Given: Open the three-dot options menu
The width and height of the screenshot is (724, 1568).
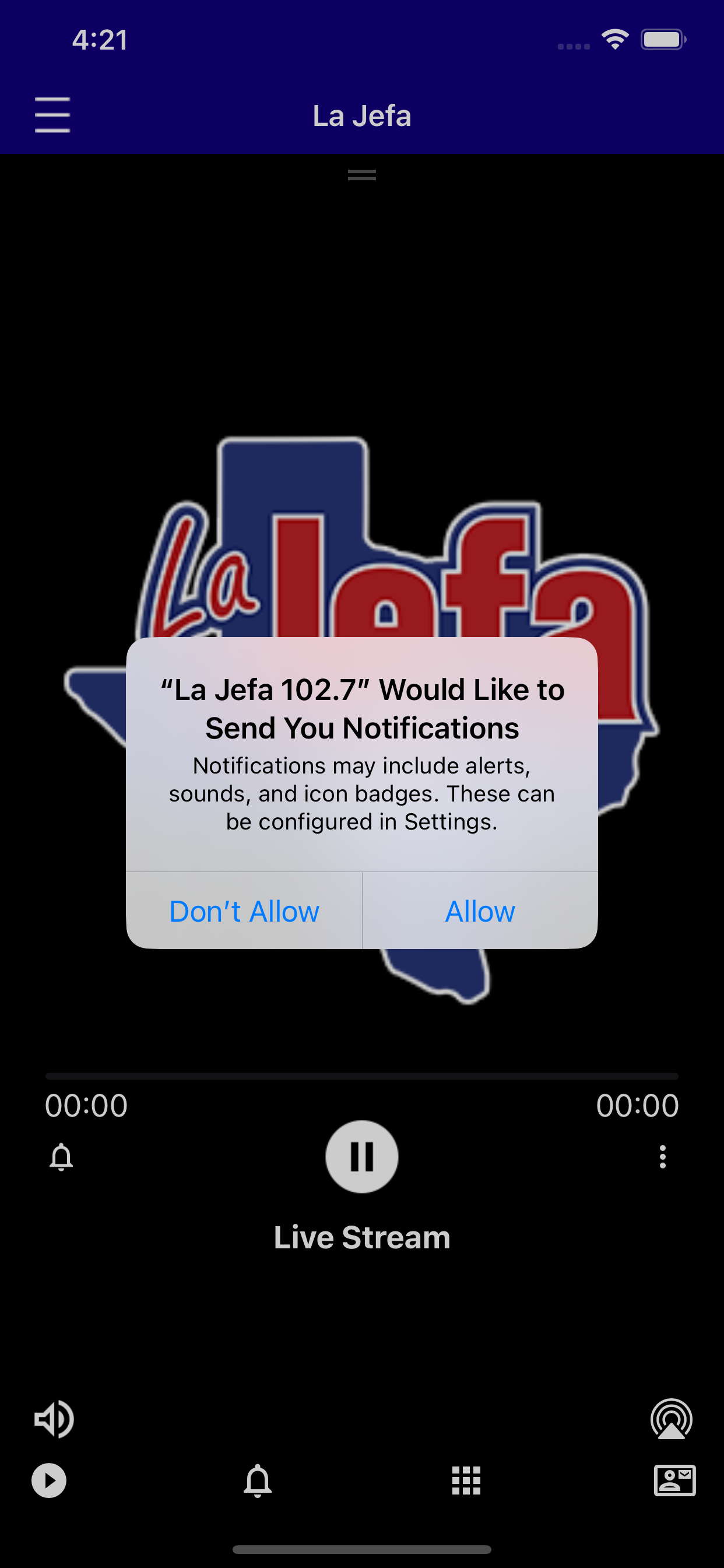Looking at the screenshot, I should point(663,1156).
